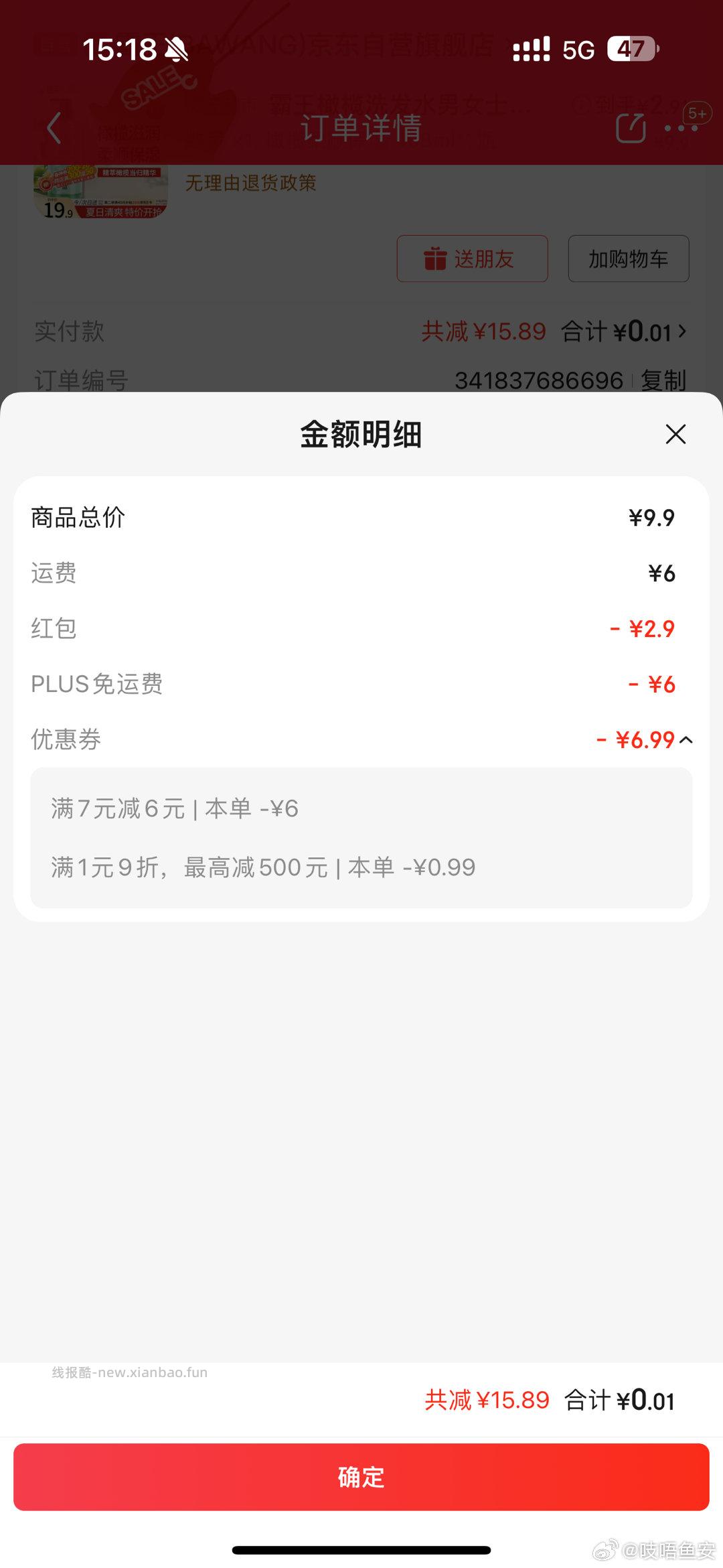Tap the signal strength bars in the status bar
The width and height of the screenshot is (723, 1568).
click(530, 48)
